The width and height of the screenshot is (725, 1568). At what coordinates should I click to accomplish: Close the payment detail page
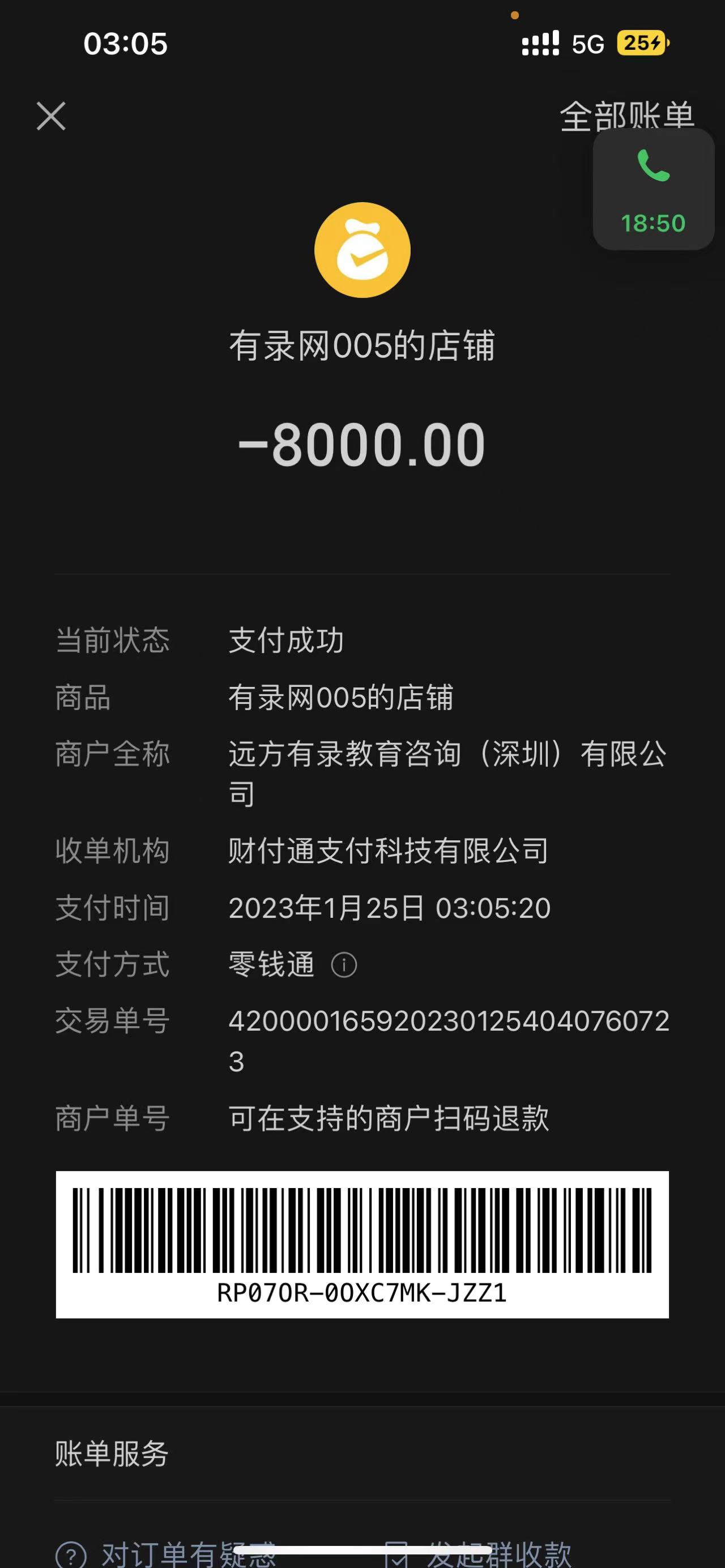tap(51, 116)
